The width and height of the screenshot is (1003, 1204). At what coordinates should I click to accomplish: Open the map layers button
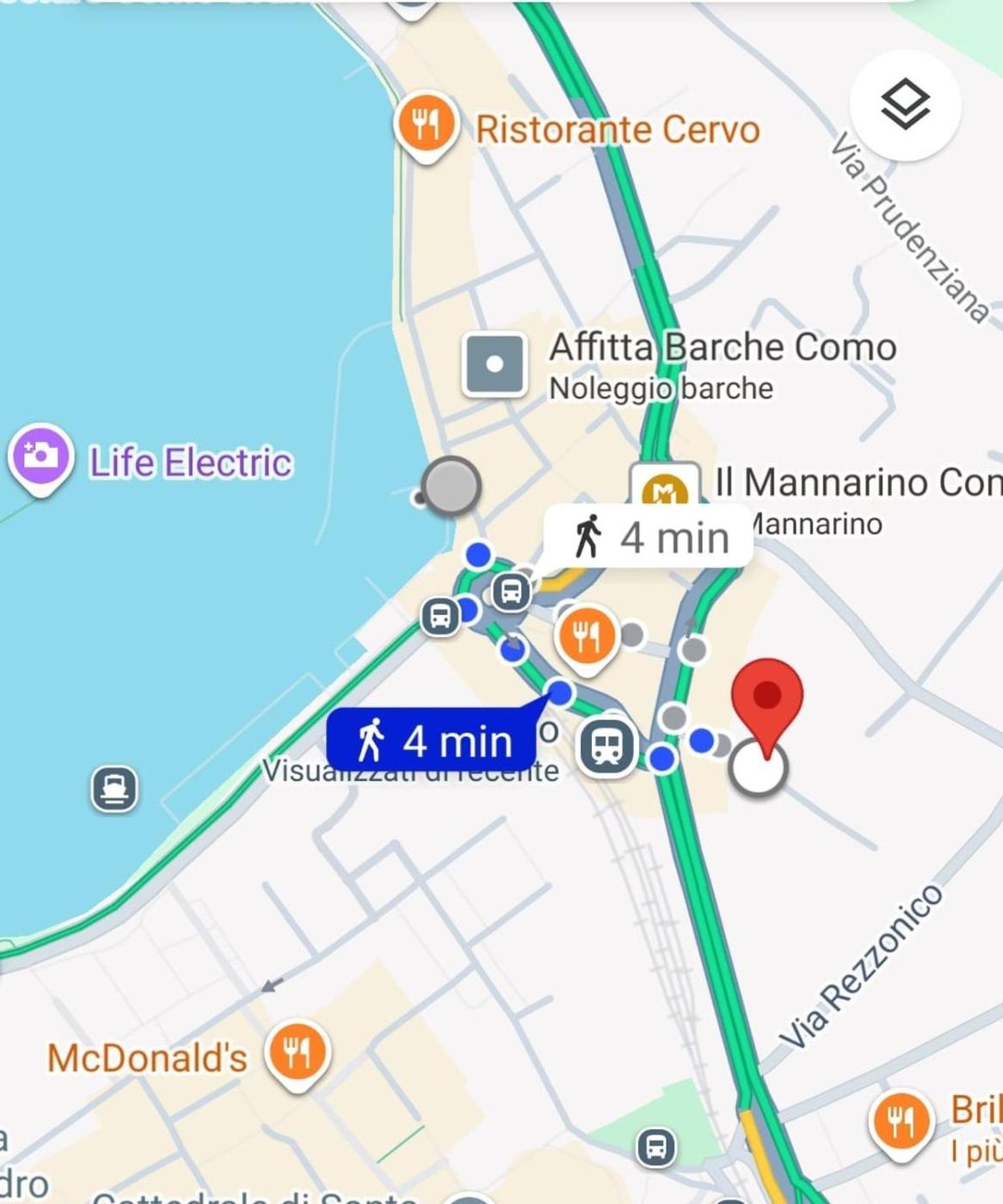(905, 105)
